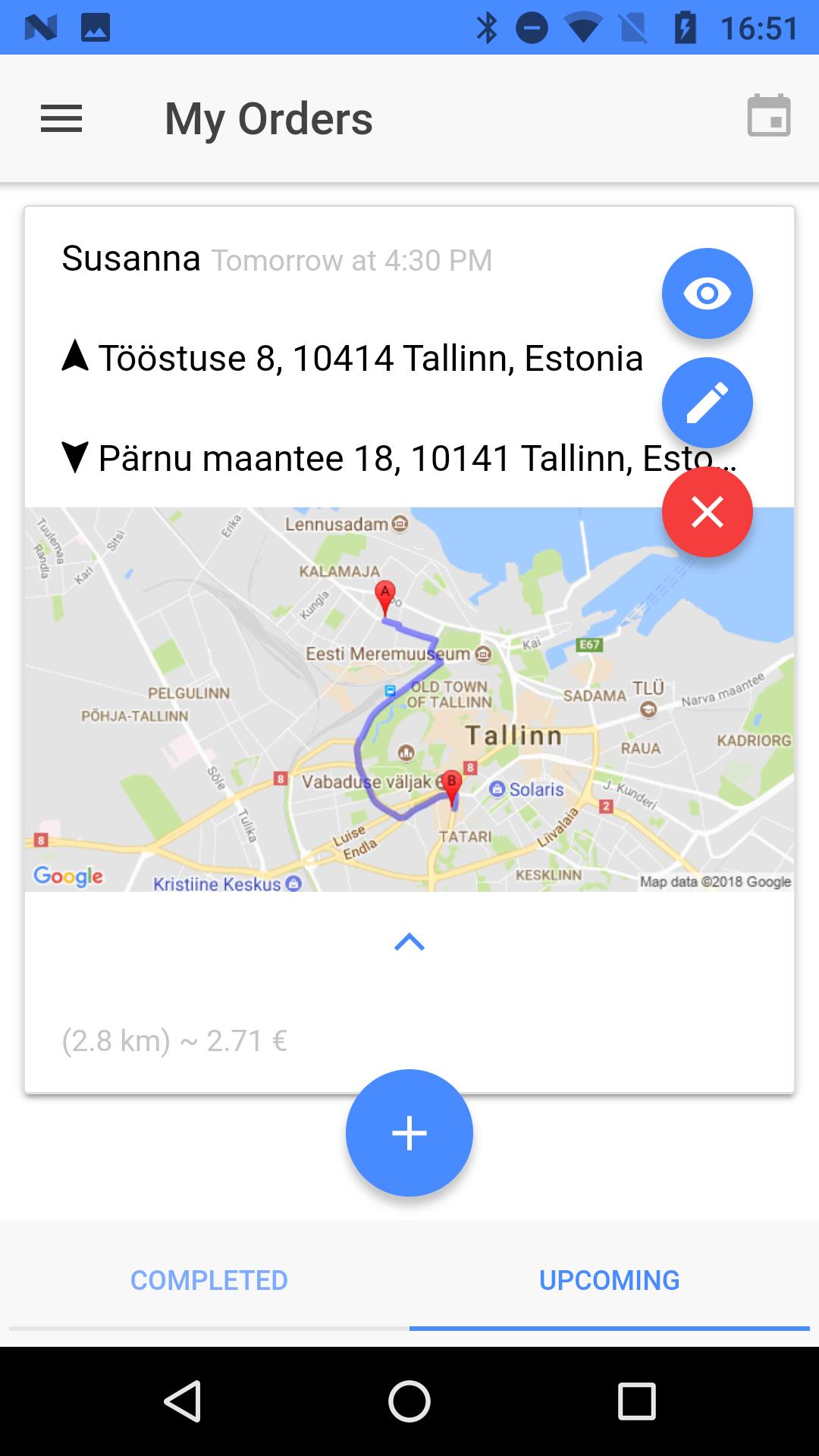The width and height of the screenshot is (819, 1456).
Task: Open the calendar icon in app bar
Action: tap(769, 116)
